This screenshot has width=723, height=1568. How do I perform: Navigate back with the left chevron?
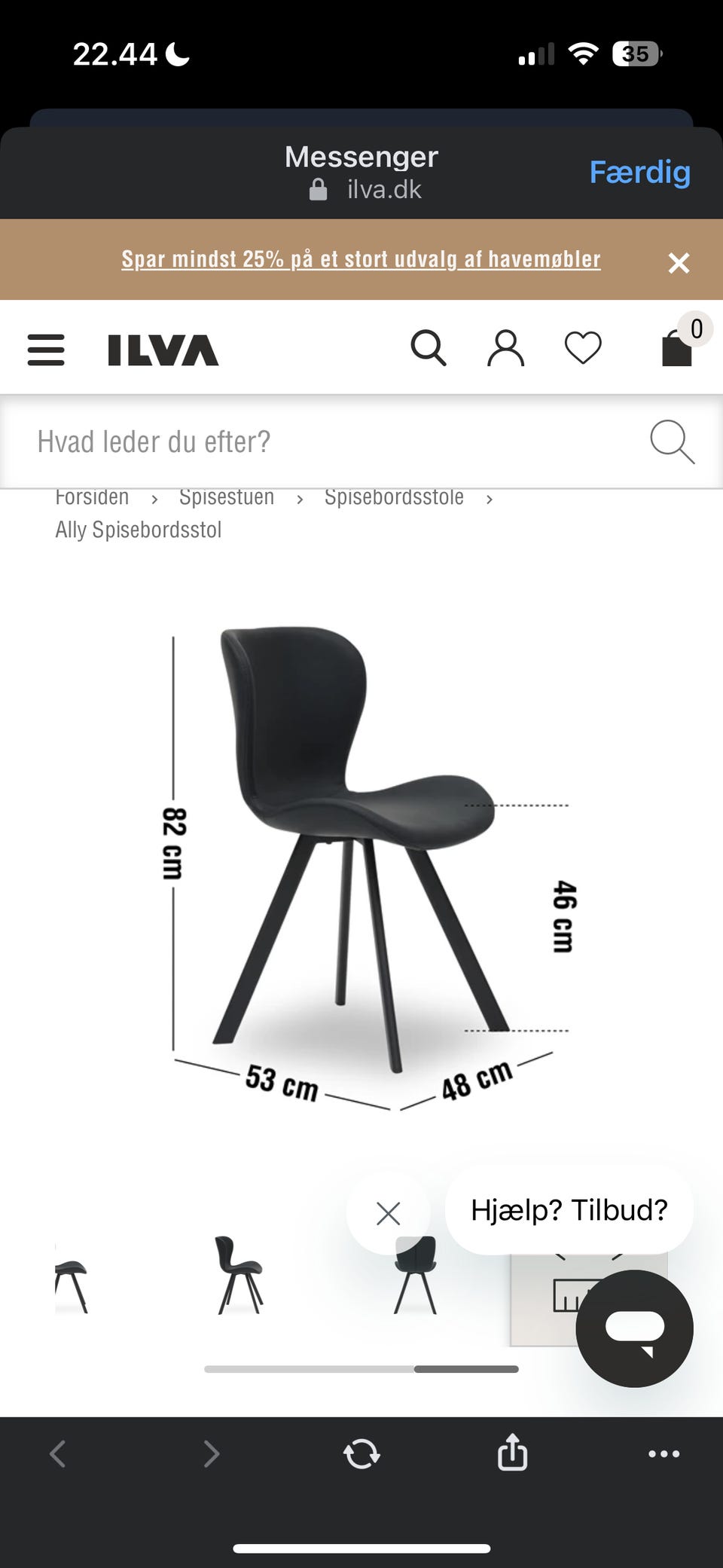(57, 1453)
